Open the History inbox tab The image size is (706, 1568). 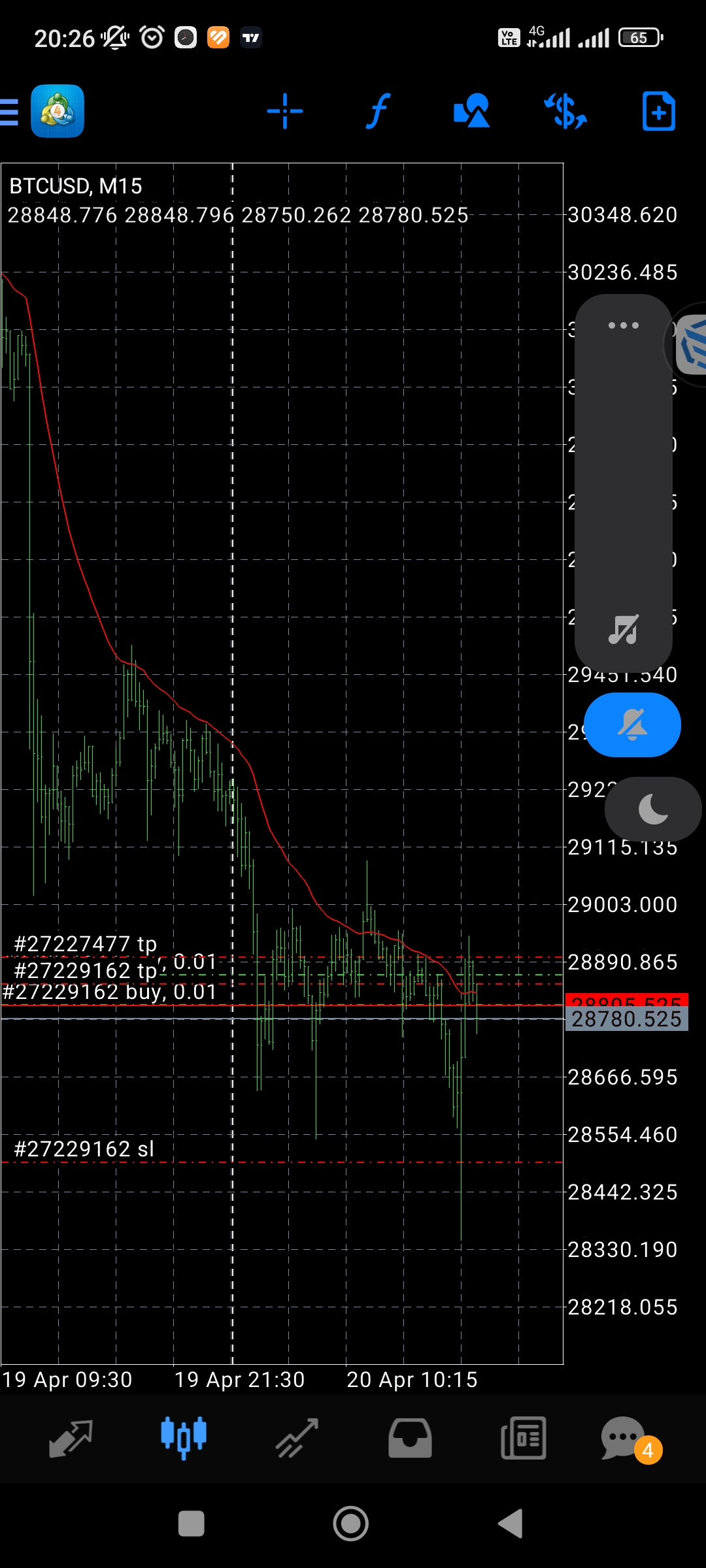410,1438
